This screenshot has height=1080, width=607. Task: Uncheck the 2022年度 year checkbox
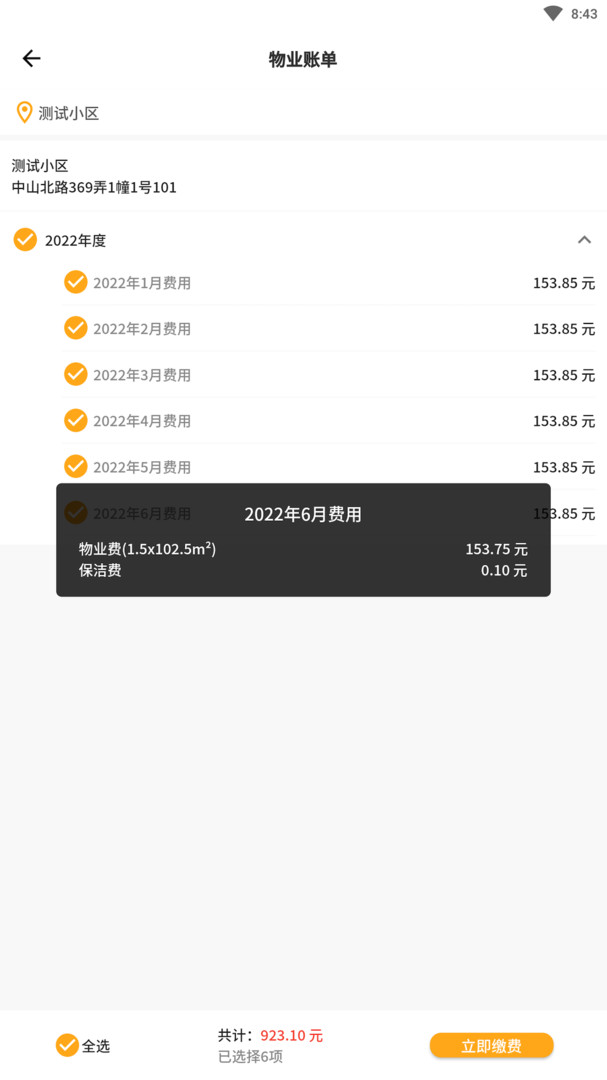[x=25, y=240]
